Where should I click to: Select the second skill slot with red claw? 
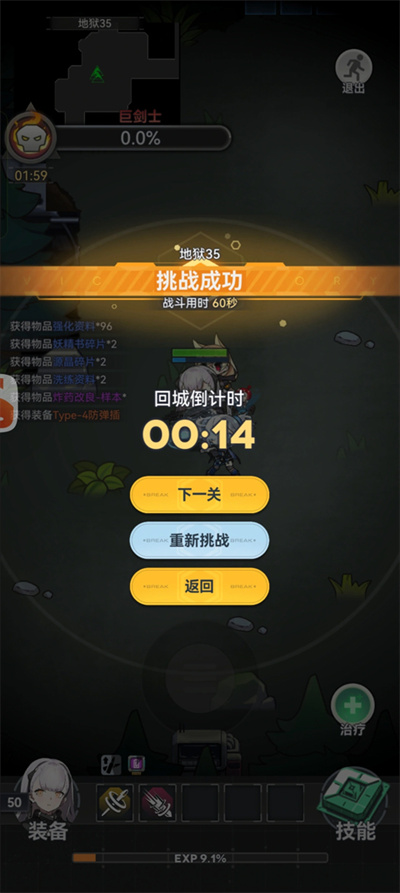coord(157,802)
